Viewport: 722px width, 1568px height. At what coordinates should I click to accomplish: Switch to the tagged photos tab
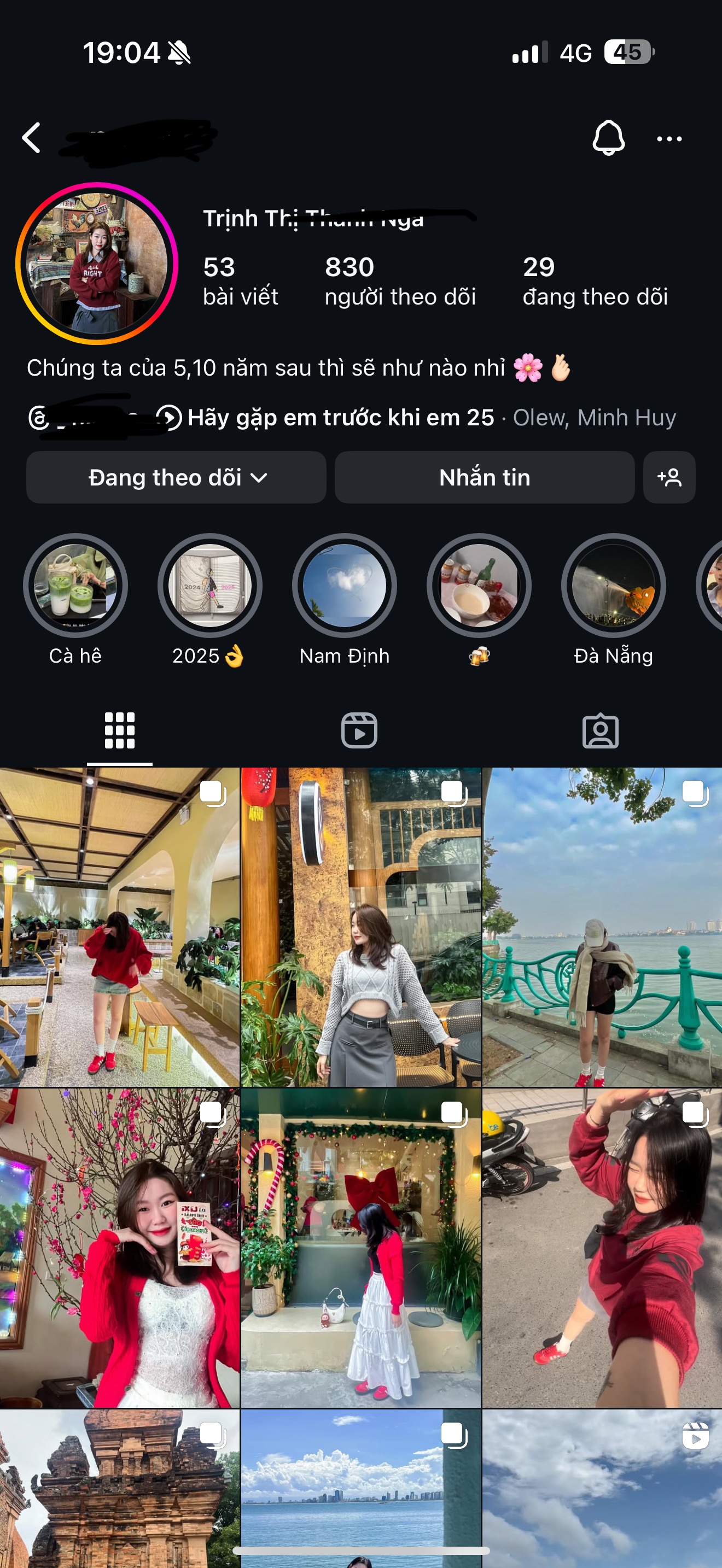click(600, 730)
